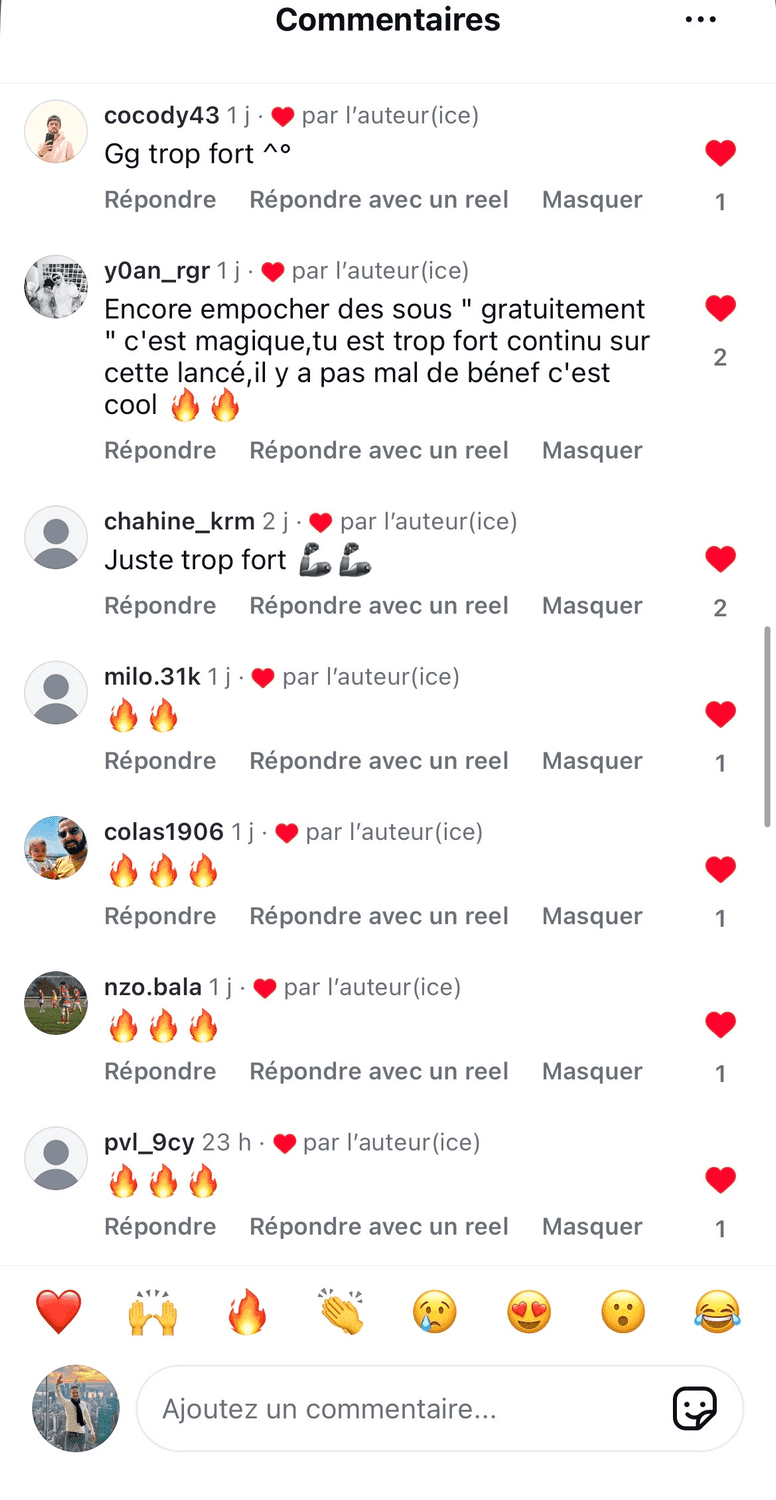The image size is (776, 1500).
Task: Reply with a reel to y0an_rgr
Action: (x=379, y=451)
